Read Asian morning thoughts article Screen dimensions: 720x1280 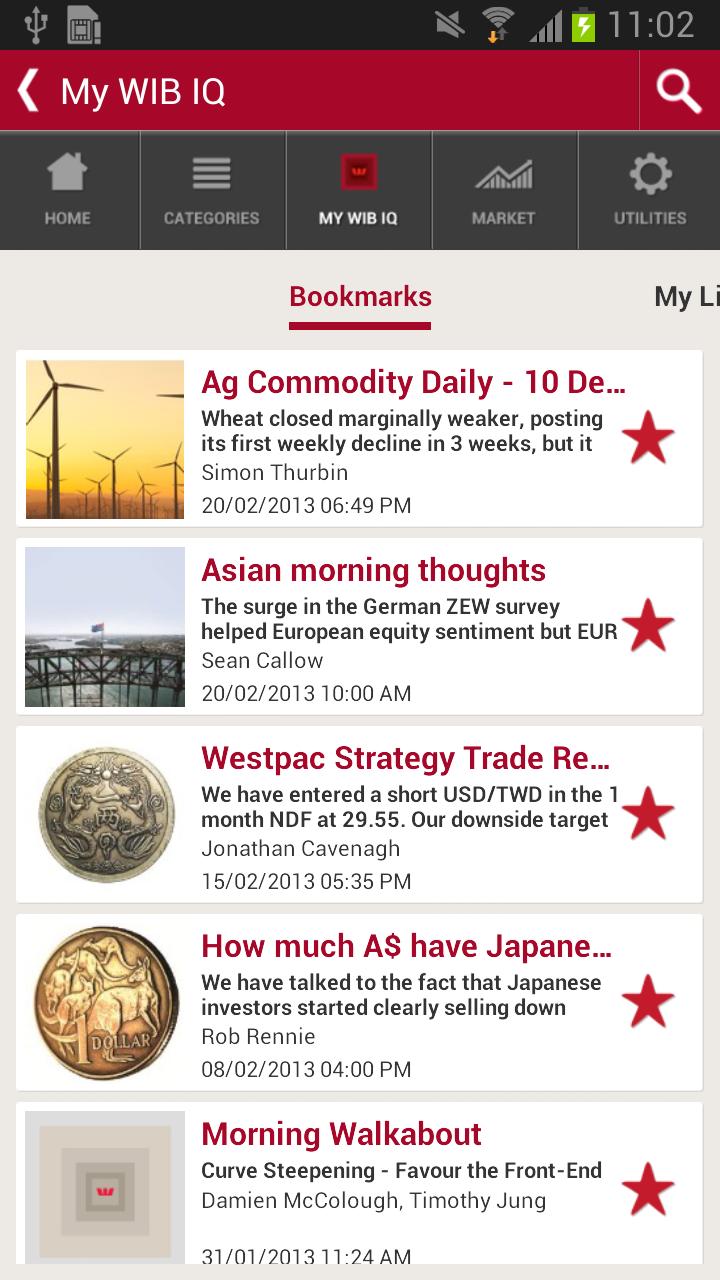click(374, 571)
